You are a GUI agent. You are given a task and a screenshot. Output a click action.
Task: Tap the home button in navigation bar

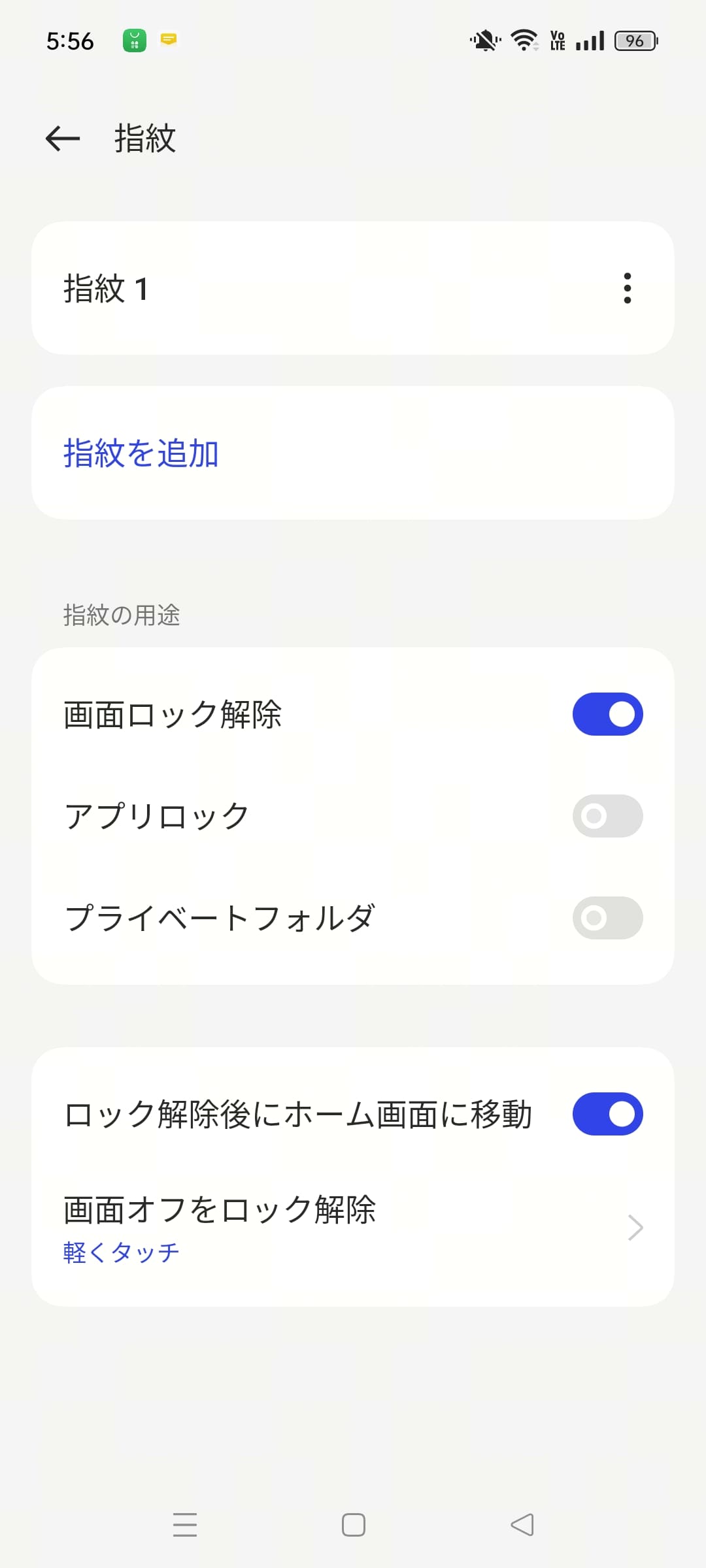353,1524
